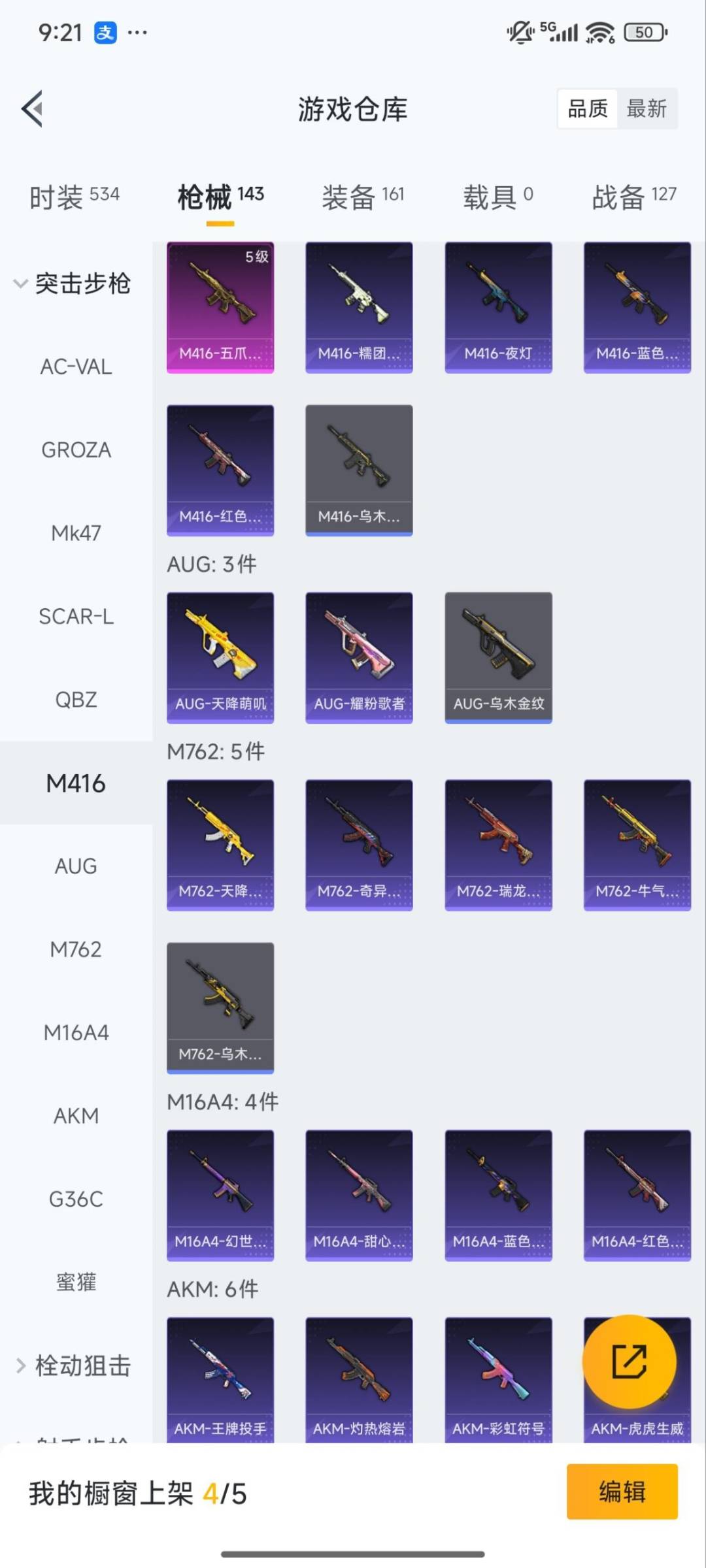Select GROZA in the sidebar
706x1568 pixels.
point(76,450)
